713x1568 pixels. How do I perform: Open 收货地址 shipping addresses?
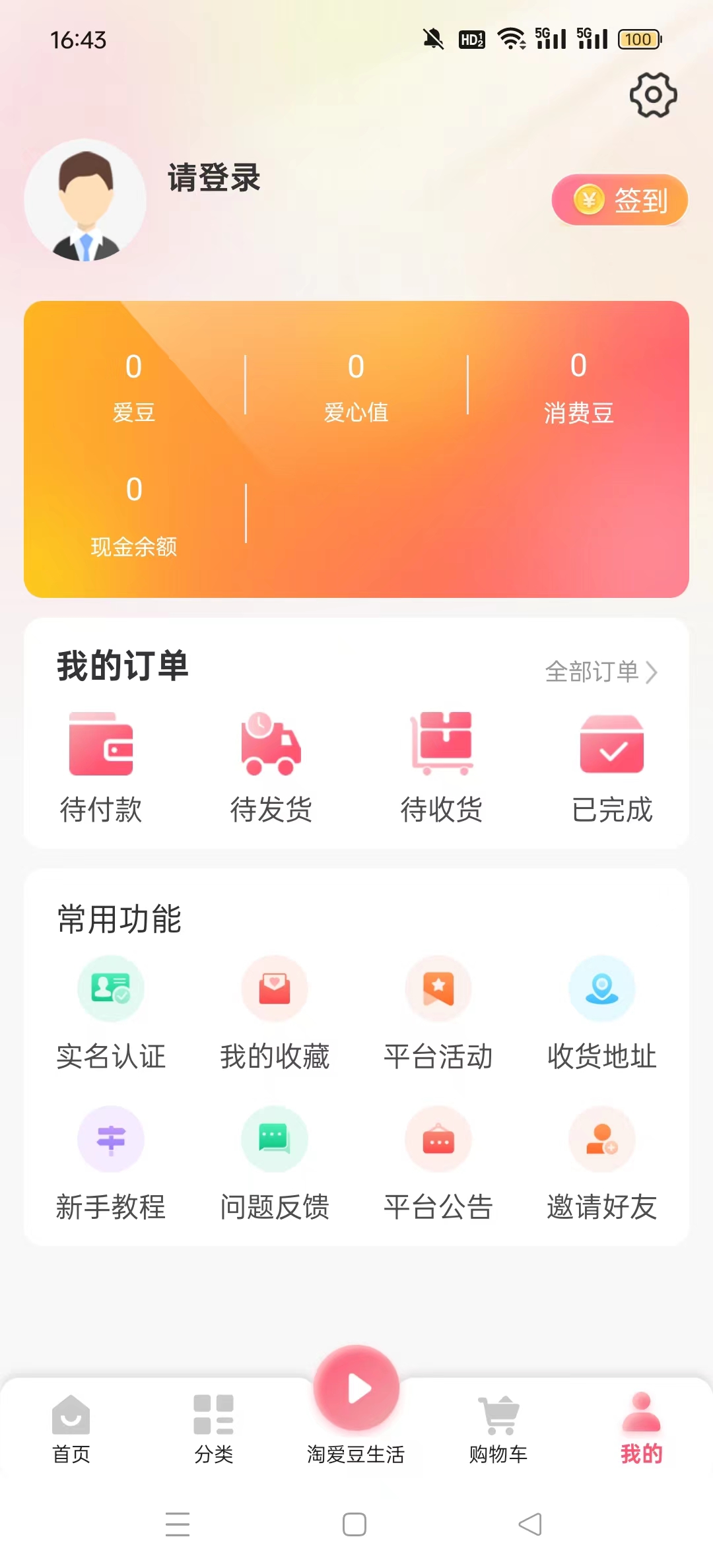pos(602,1013)
